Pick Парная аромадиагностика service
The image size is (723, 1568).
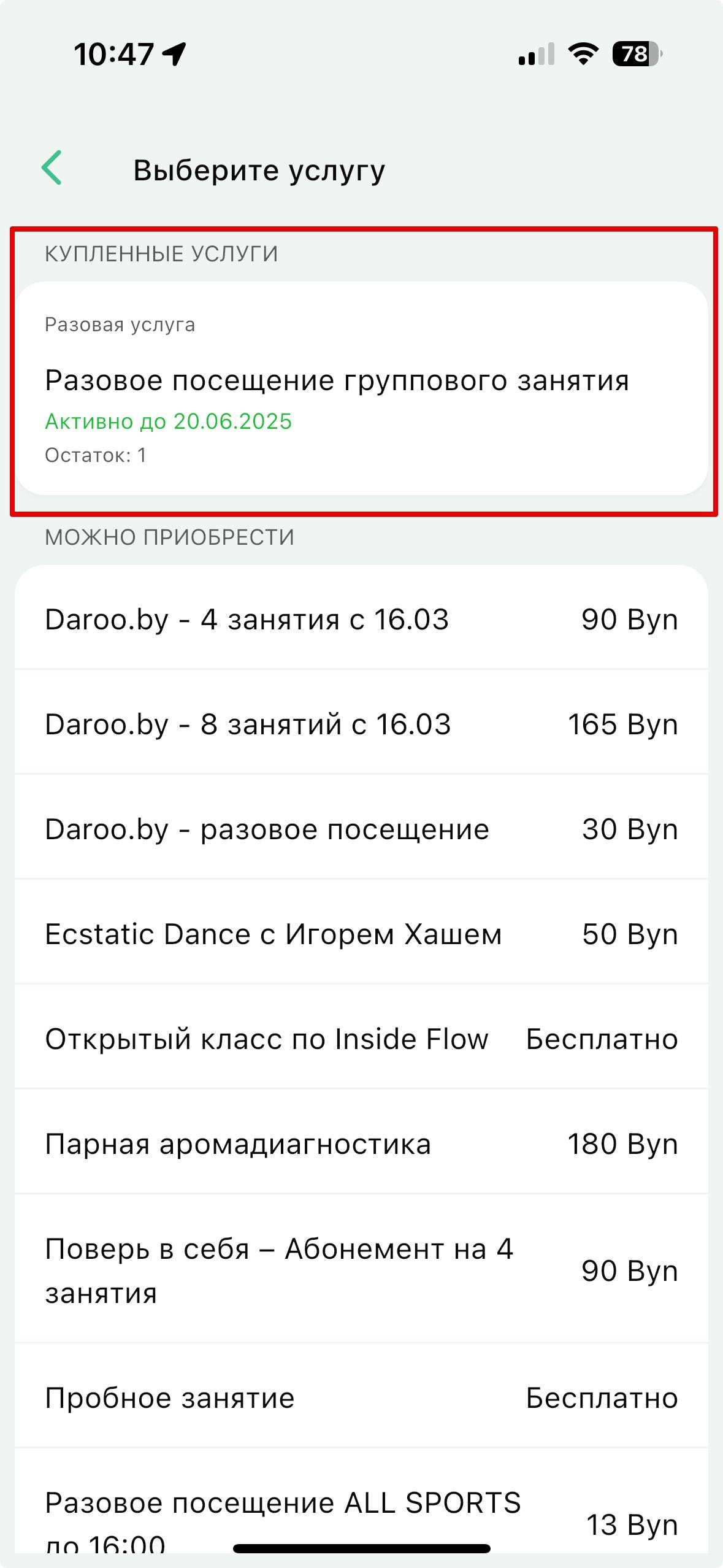pyautogui.click(x=361, y=1144)
